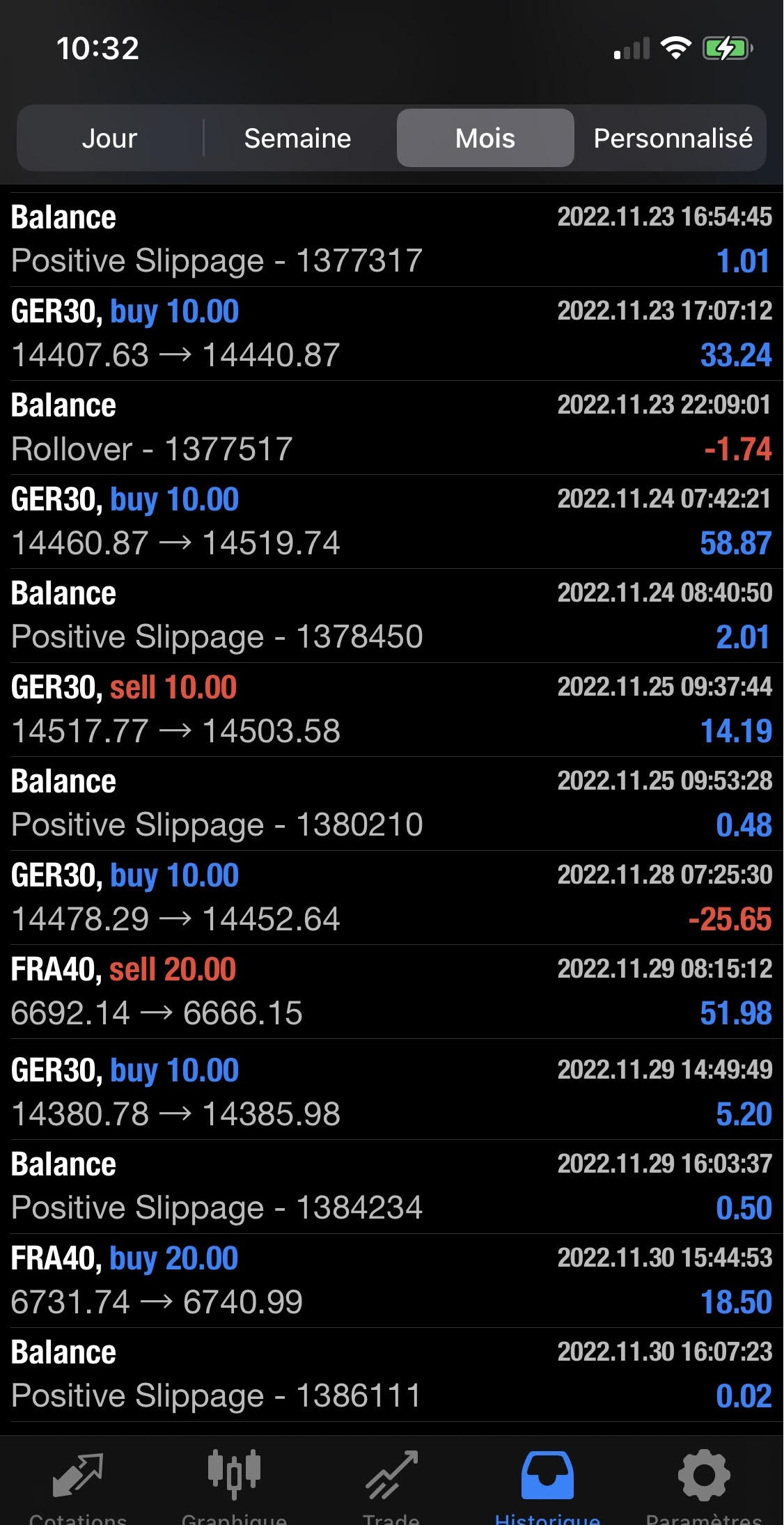The height and width of the screenshot is (1525, 784).
Task: View Positive Slippage - 1377317 entry
Action: (391, 240)
